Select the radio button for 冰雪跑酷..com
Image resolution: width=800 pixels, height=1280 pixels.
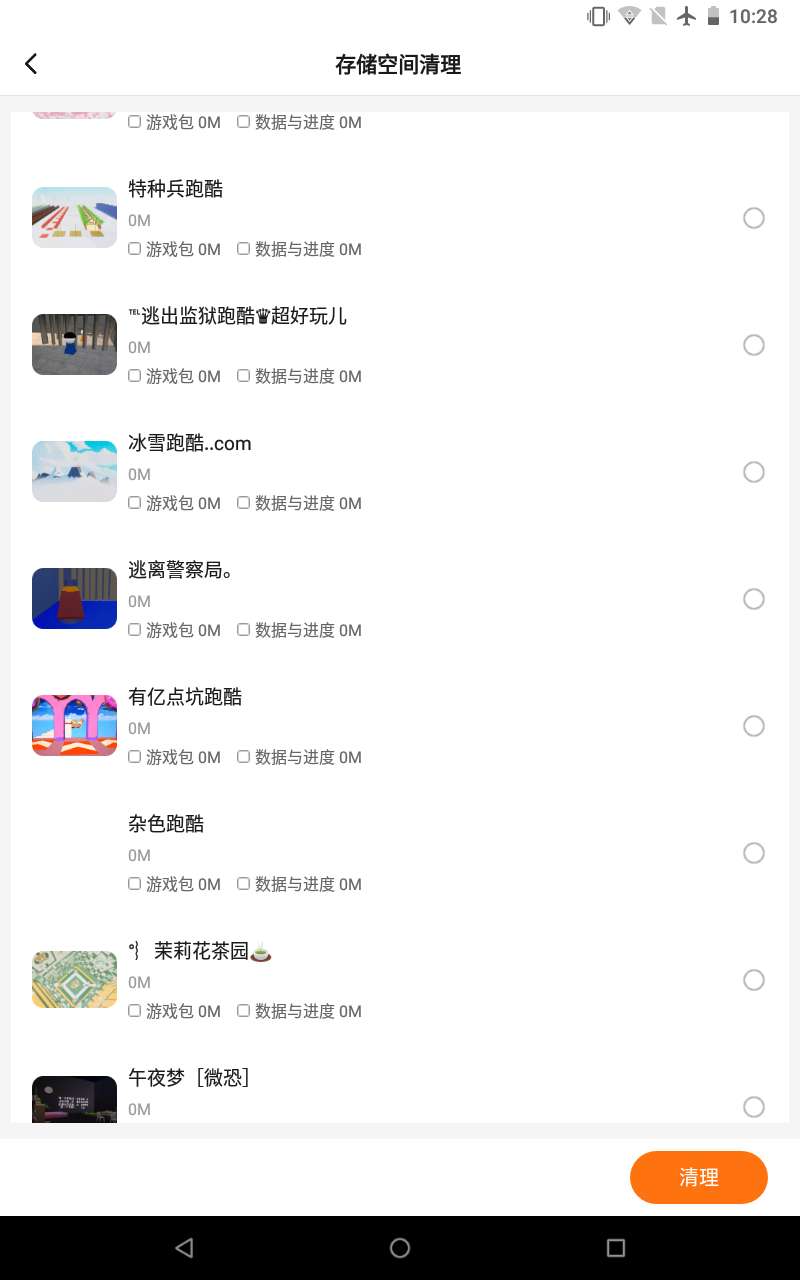754,472
